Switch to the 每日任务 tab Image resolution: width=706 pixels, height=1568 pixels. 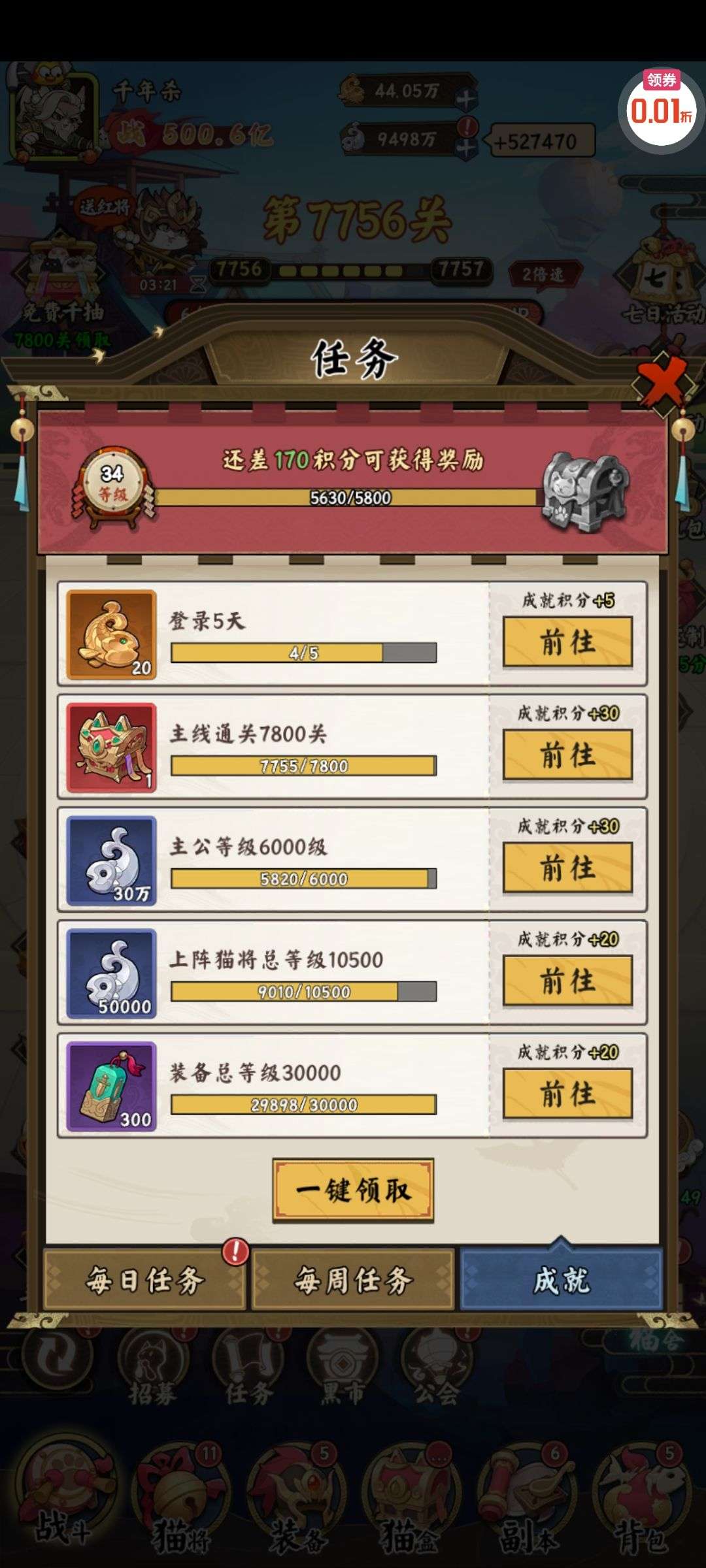pyautogui.click(x=144, y=1280)
